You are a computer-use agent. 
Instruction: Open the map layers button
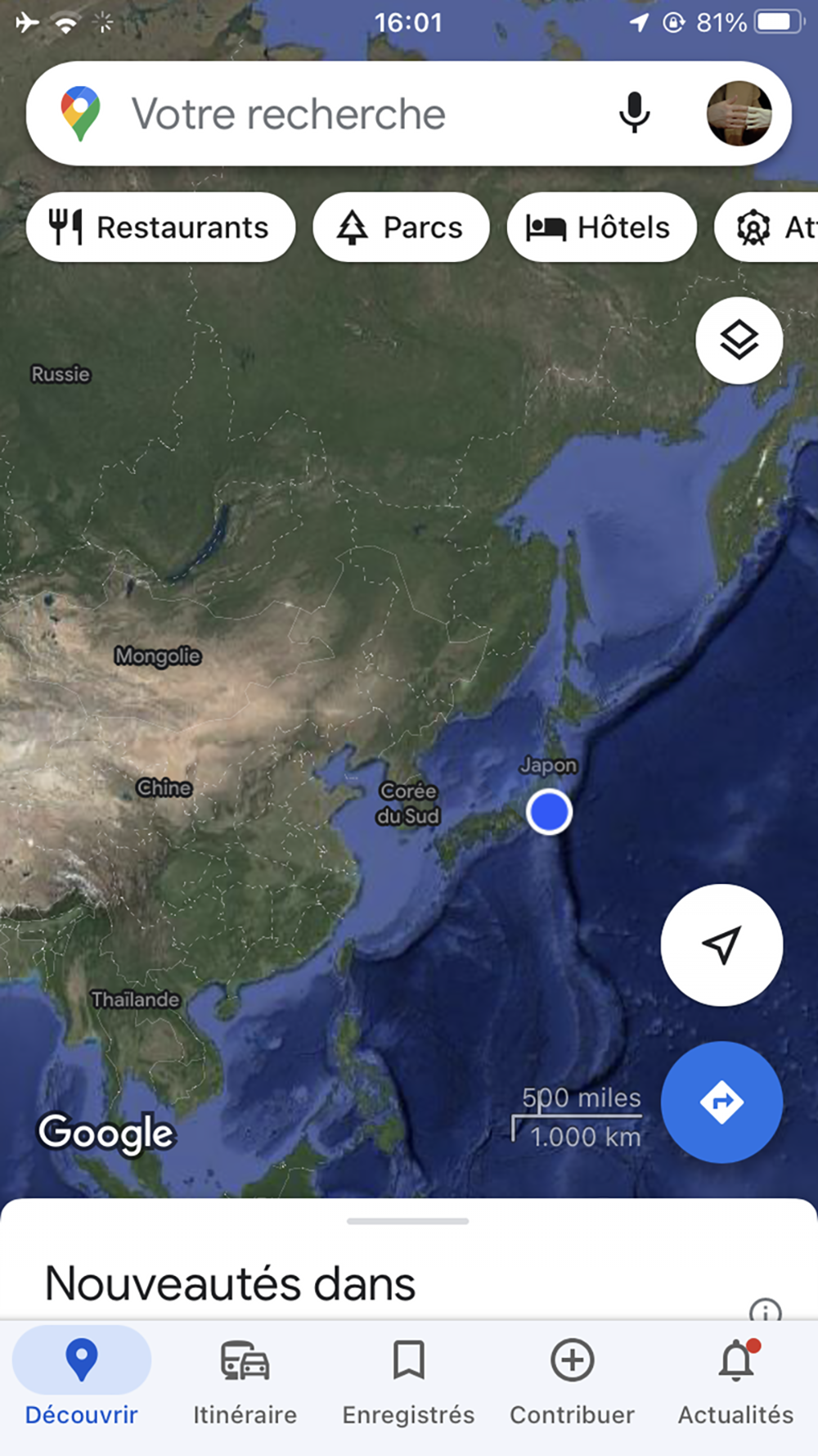click(x=739, y=340)
